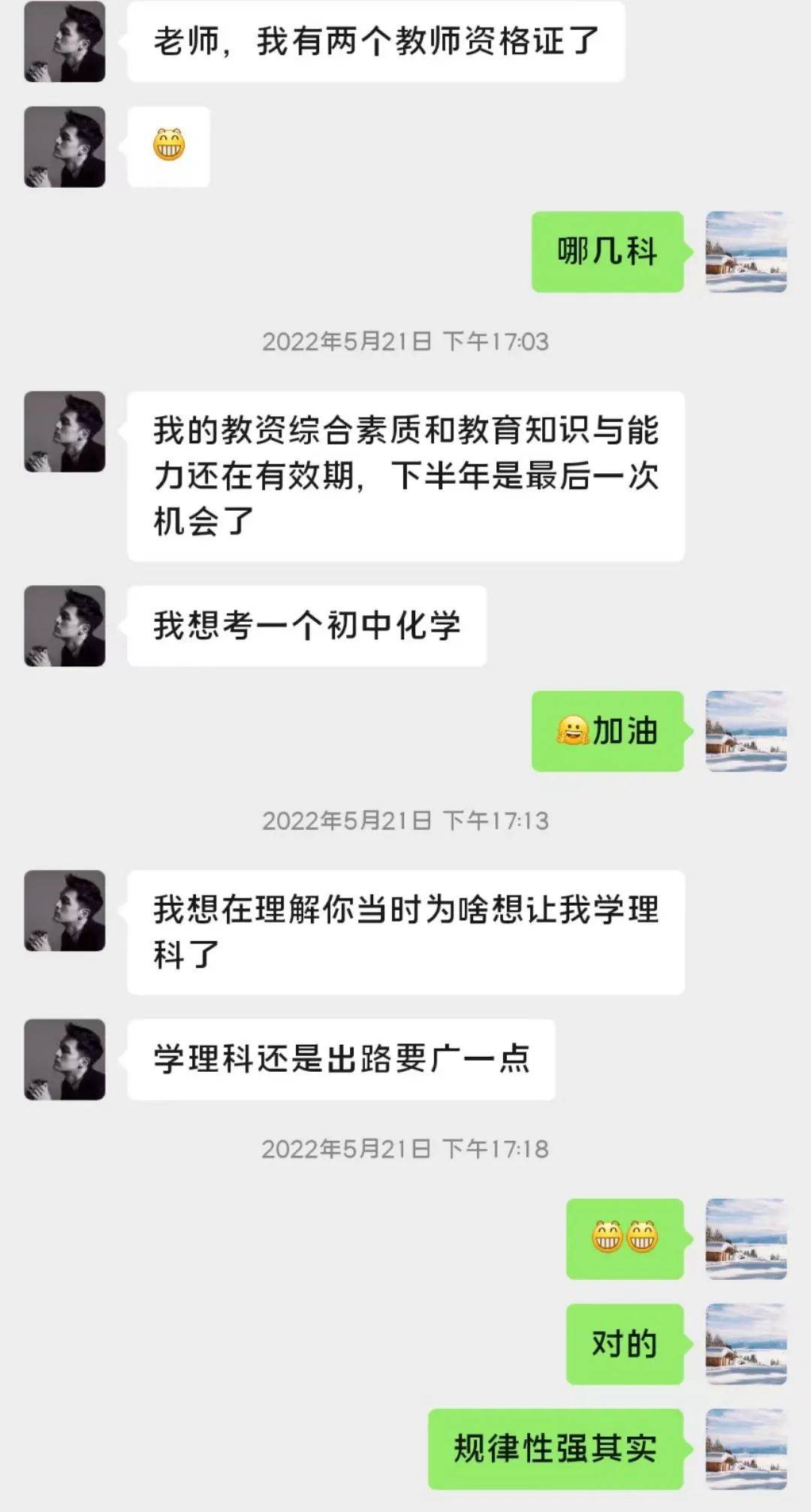Tap the avatar next to '对的' reply
This screenshot has width=811, height=1512.
[x=746, y=1344]
